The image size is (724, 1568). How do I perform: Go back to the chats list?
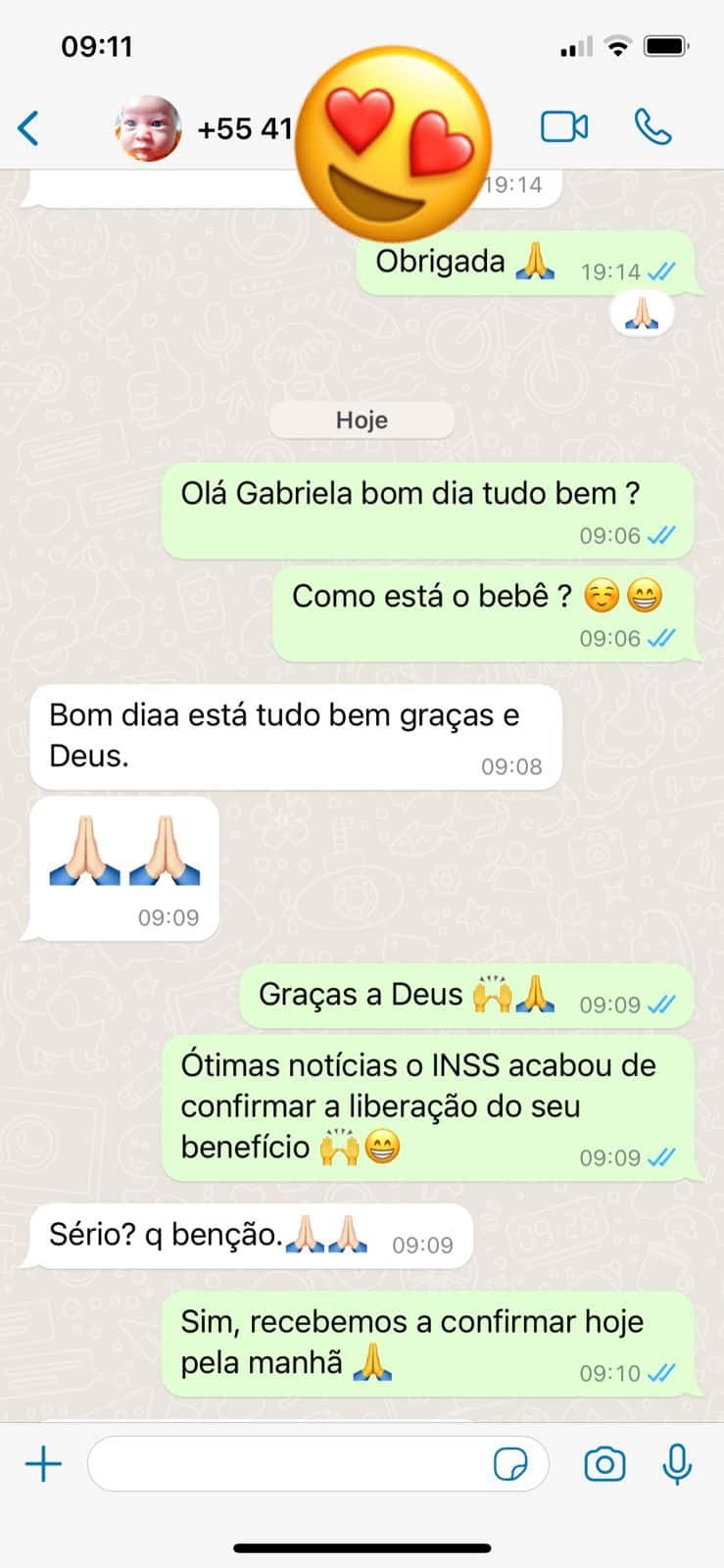pyautogui.click(x=29, y=128)
